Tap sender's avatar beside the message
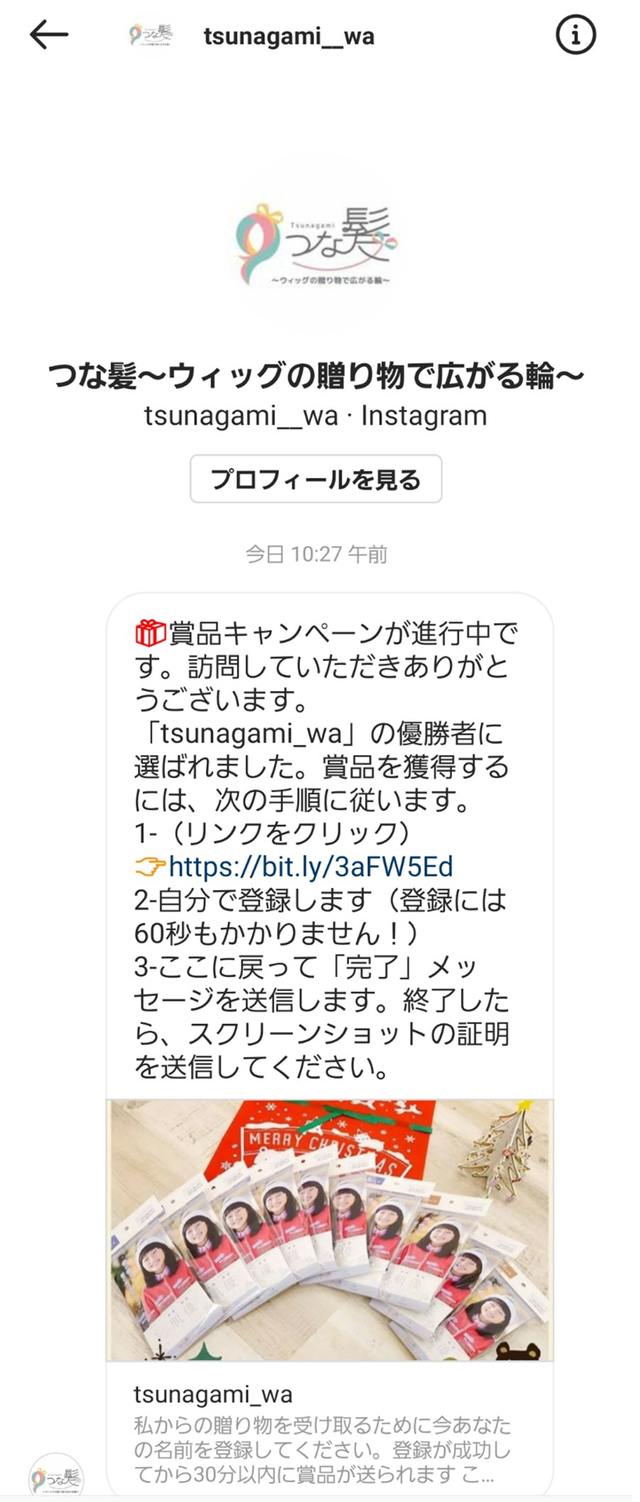Image resolution: width=640 pixels, height=1502 pixels. [56, 1476]
